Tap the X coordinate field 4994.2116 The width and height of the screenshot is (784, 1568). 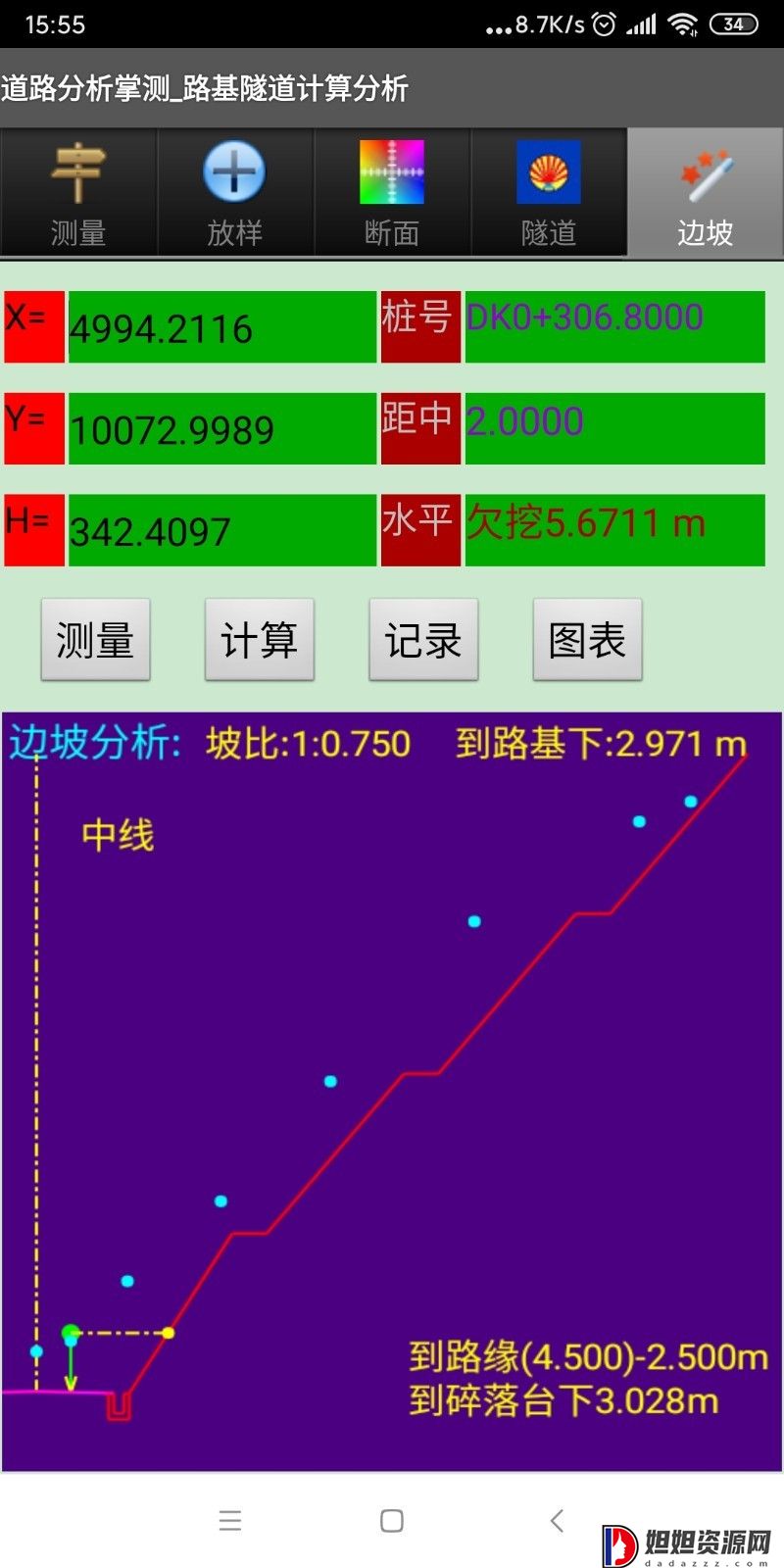pyautogui.click(x=222, y=327)
